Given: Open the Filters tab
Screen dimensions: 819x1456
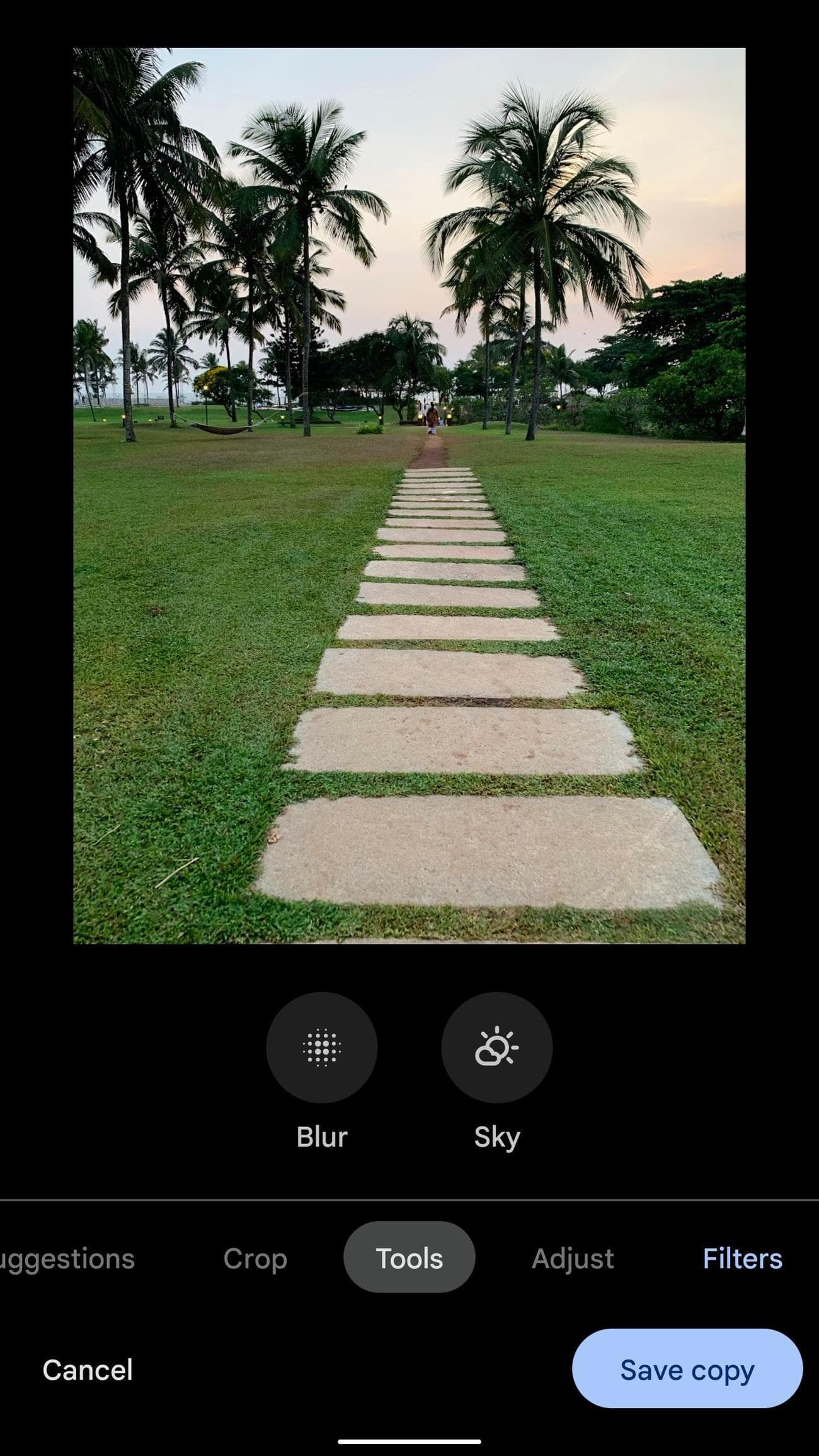Looking at the screenshot, I should click(743, 1259).
